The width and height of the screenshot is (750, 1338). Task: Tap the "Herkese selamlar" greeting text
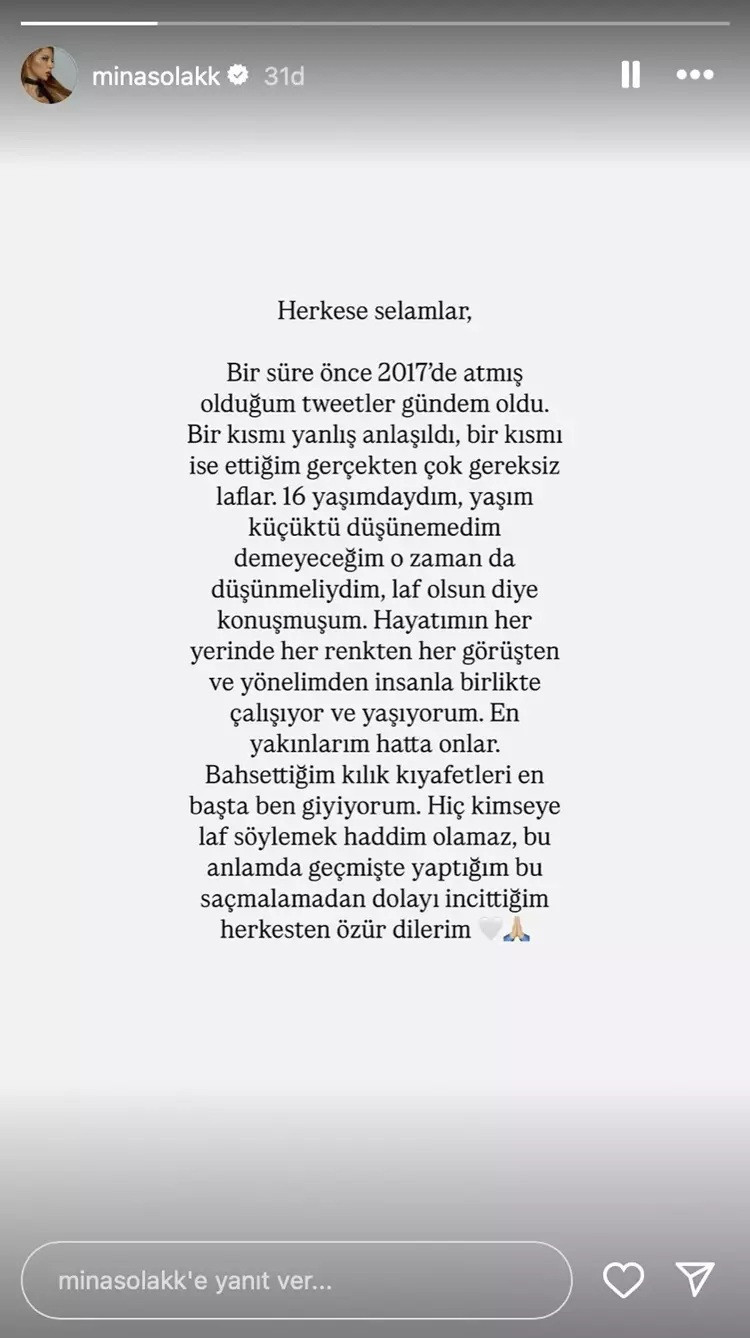pos(374,311)
